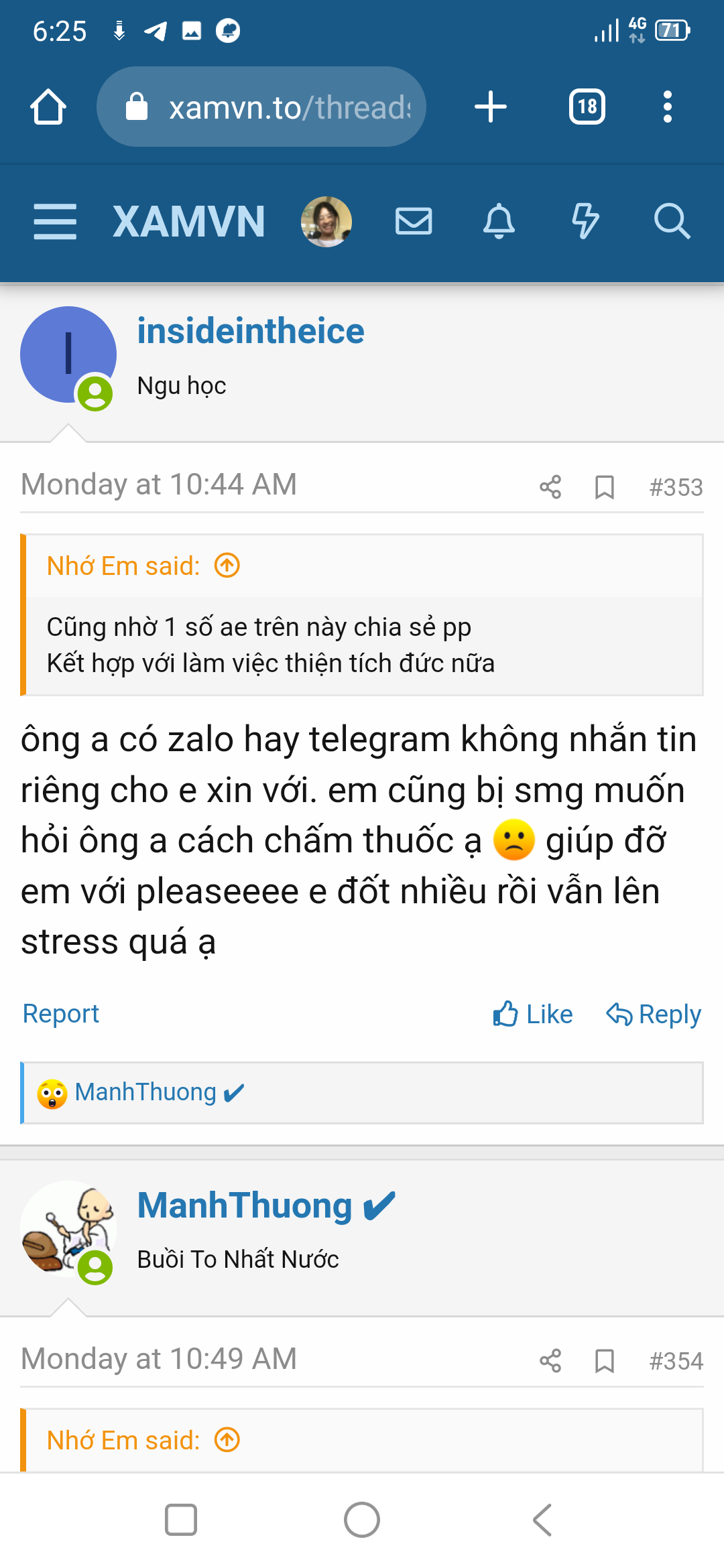Screen dimensions: 724x1568
Task: Open the XAMVN hamburger navigation menu
Action: point(55,222)
